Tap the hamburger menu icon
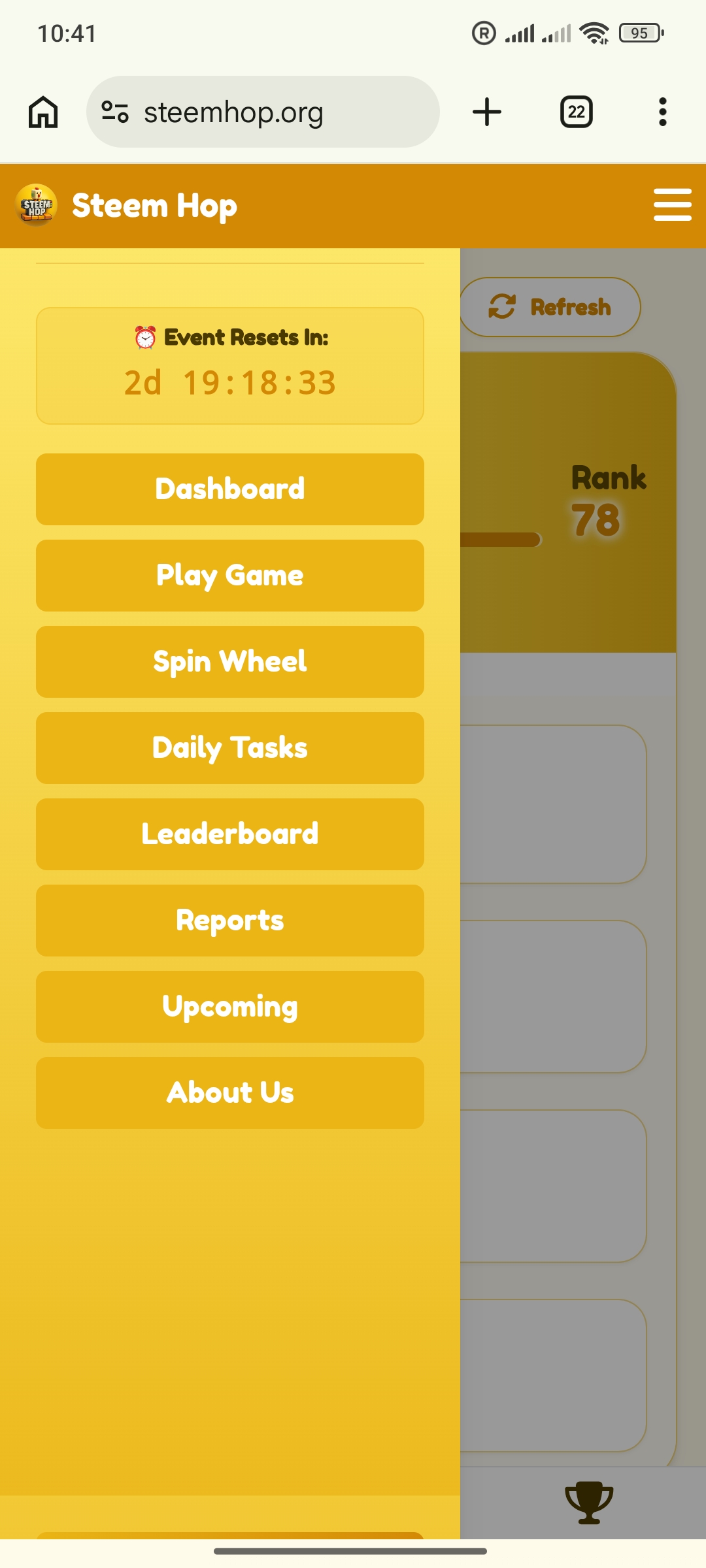 click(673, 205)
